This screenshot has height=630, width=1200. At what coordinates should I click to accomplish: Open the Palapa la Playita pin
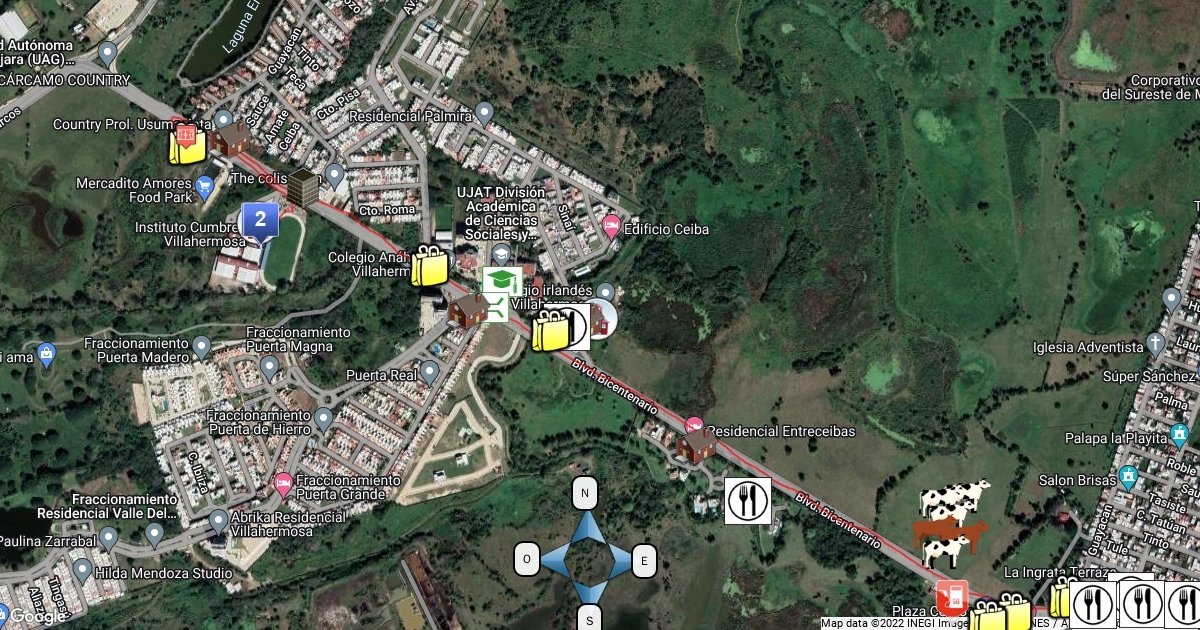pyautogui.click(x=1179, y=436)
